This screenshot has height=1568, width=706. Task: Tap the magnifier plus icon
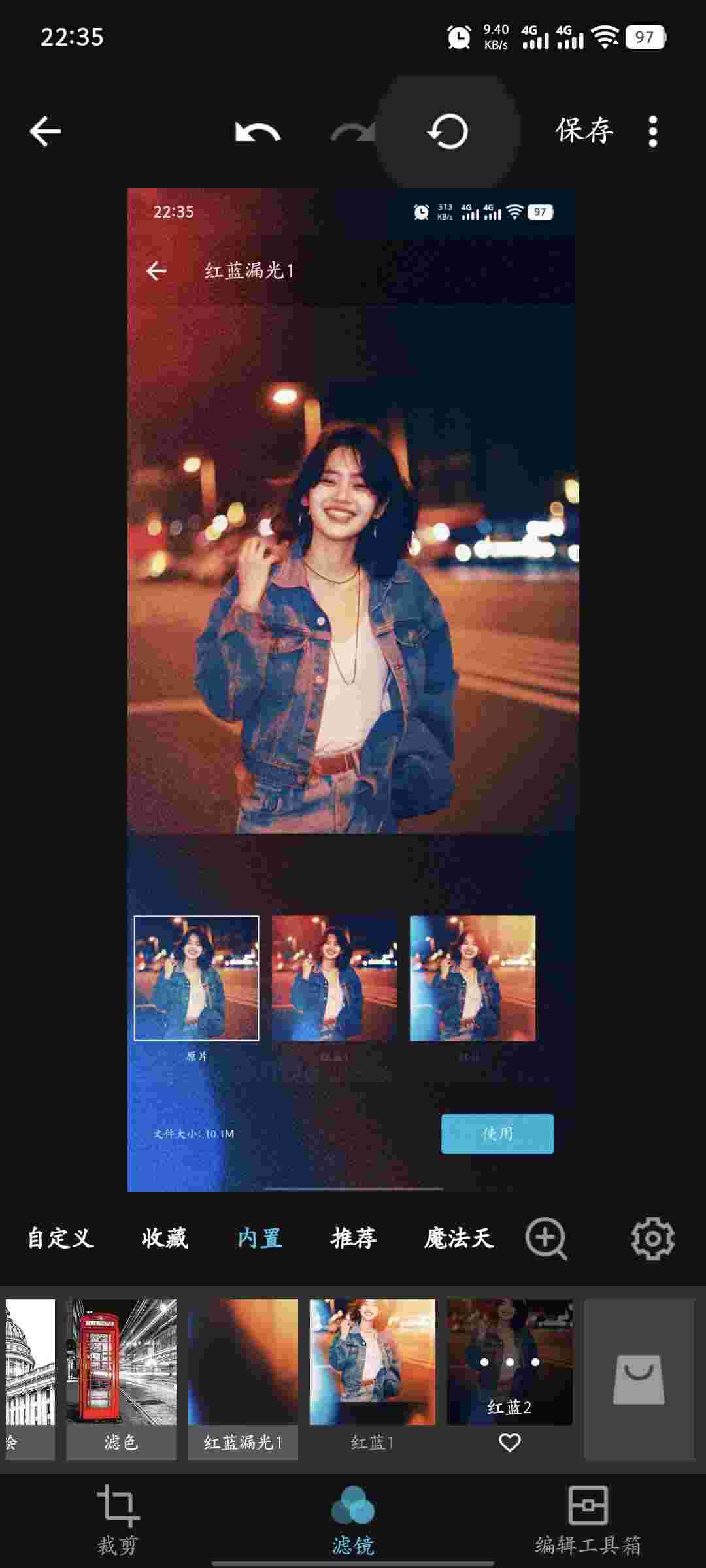pyautogui.click(x=546, y=1238)
